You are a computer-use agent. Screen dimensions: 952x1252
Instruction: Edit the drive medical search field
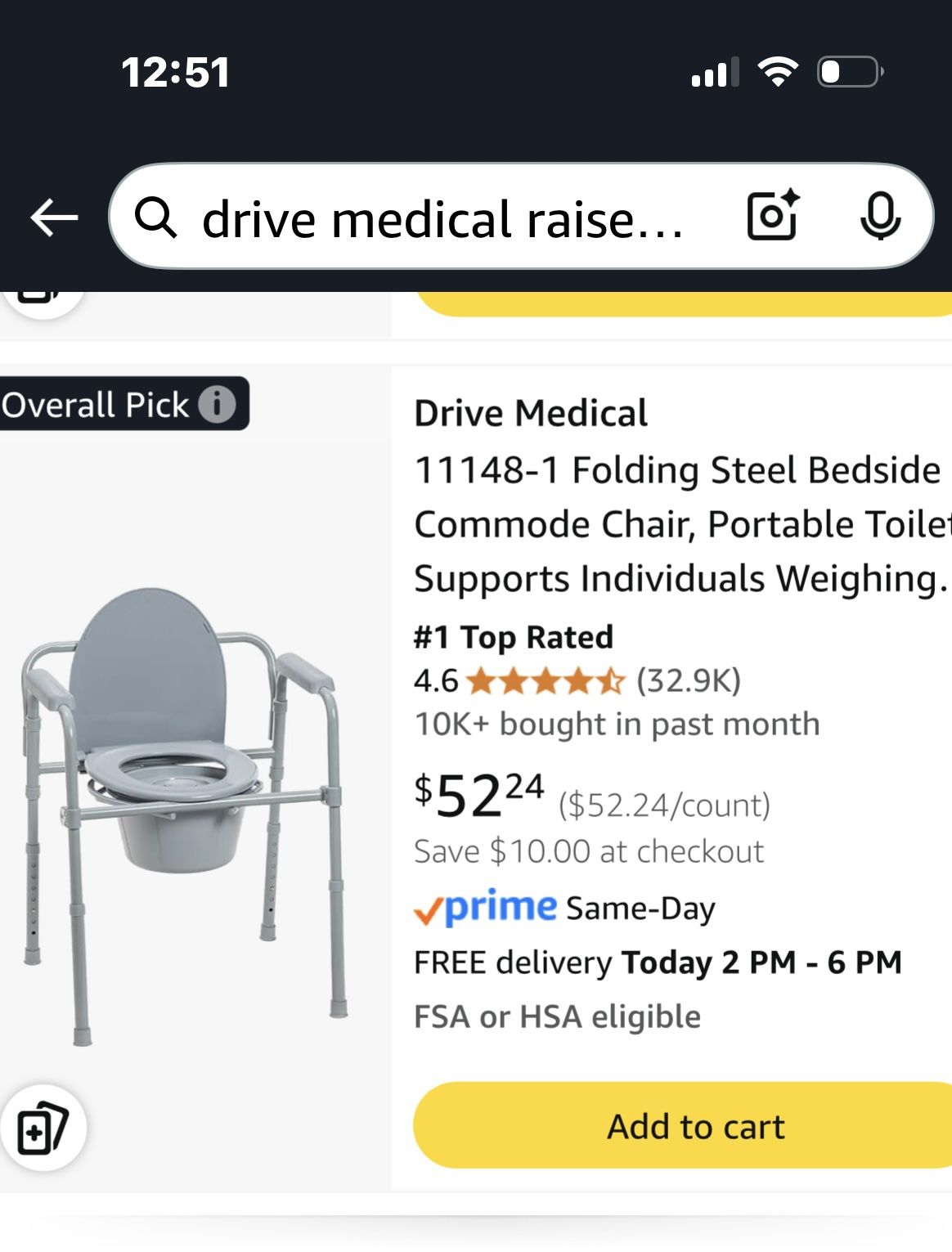coord(442,219)
